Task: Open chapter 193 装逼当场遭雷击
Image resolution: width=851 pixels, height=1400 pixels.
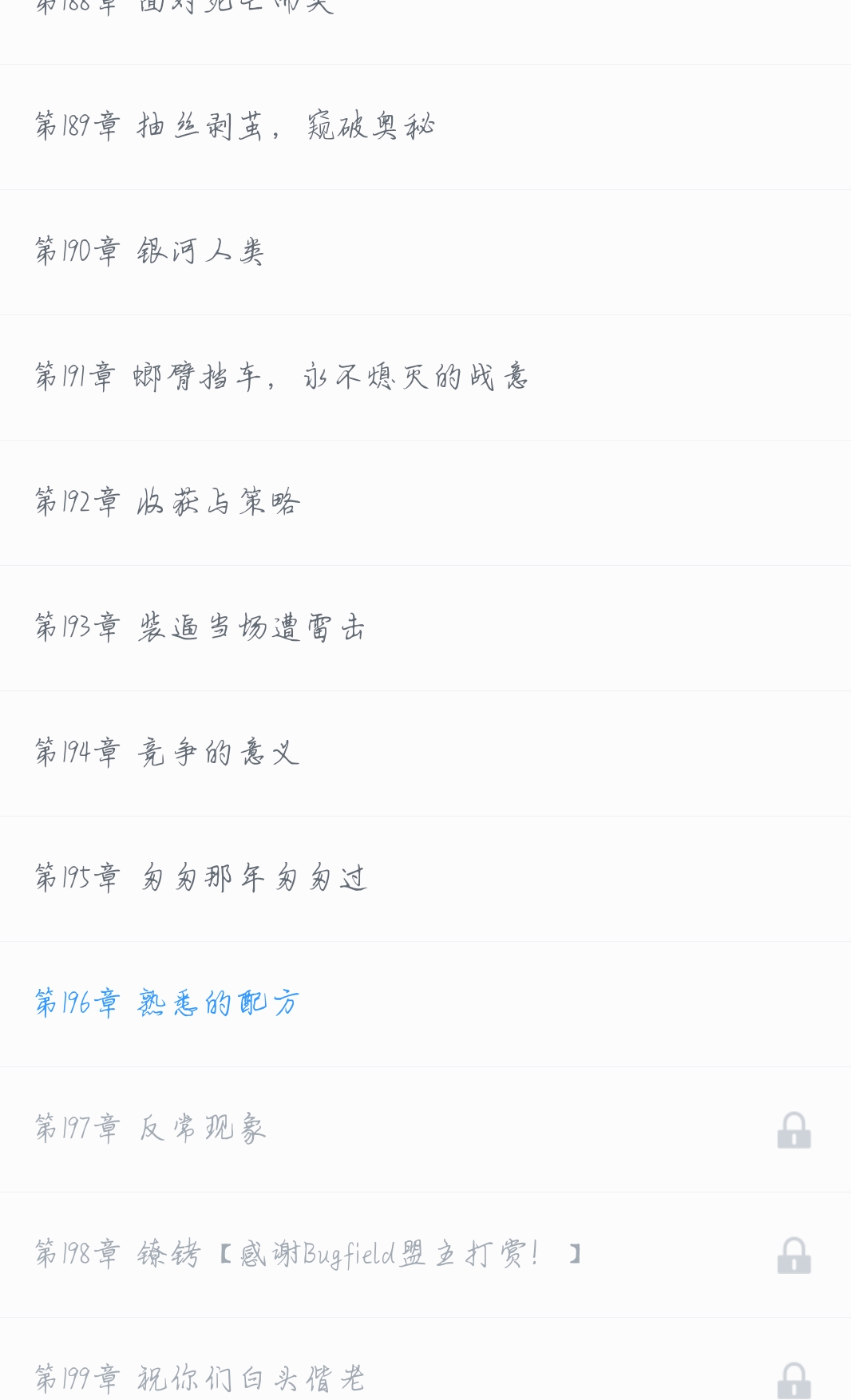Action: tap(200, 627)
